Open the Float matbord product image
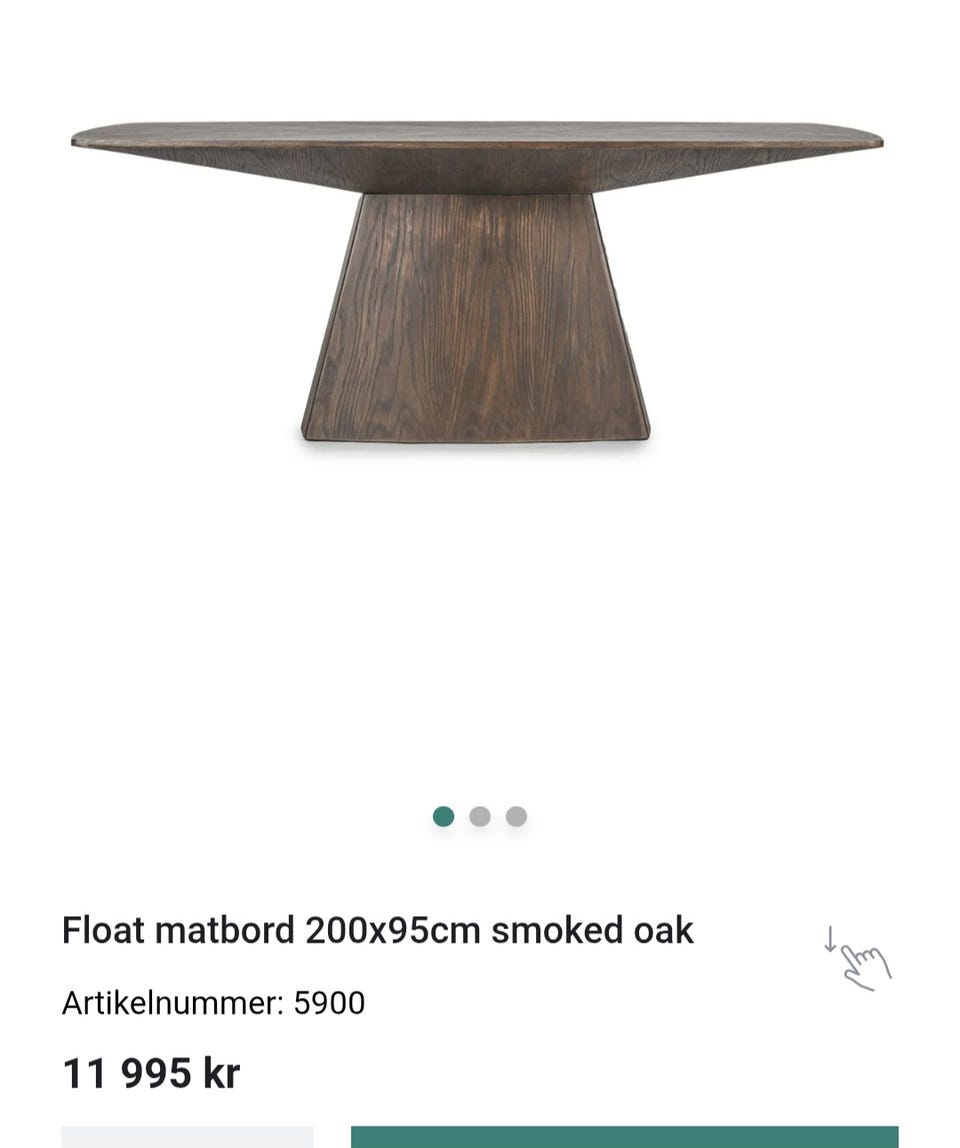960x1148 pixels. click(x=477, y=285)
